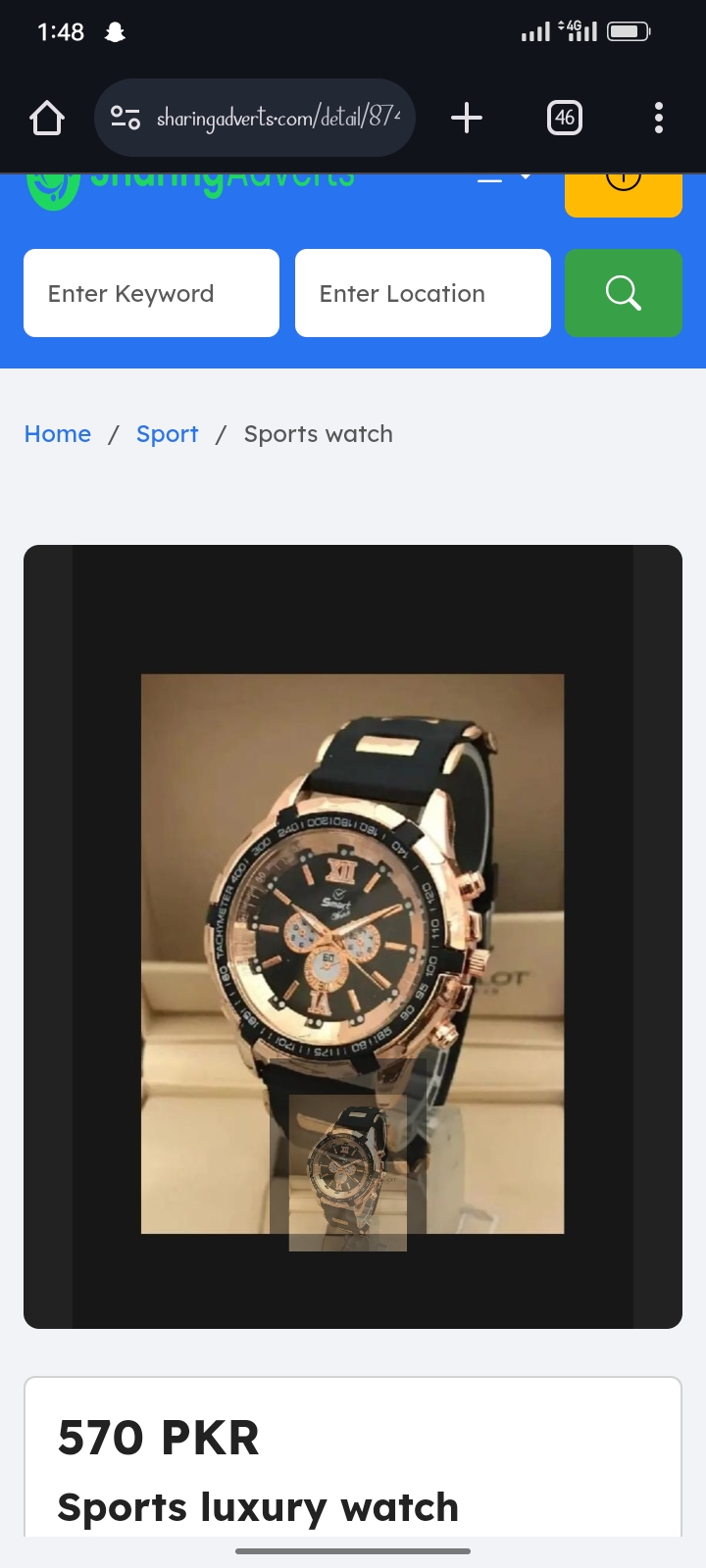Image resolution: width=706 pixels, height=1568 pixels.
Task: Open the tab switcher showing 46 tabs
Action: [x=564, y=119]
